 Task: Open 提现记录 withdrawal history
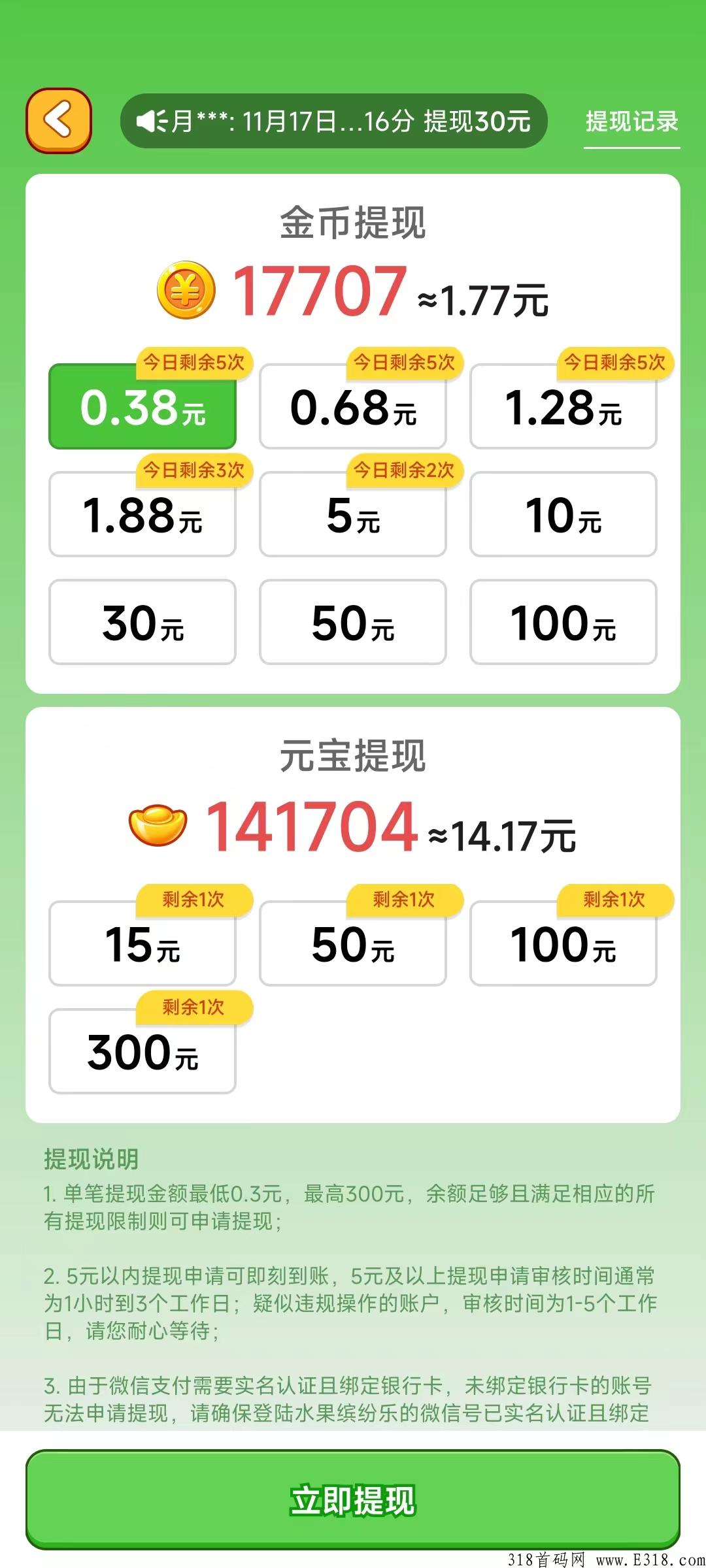[631, 122]
